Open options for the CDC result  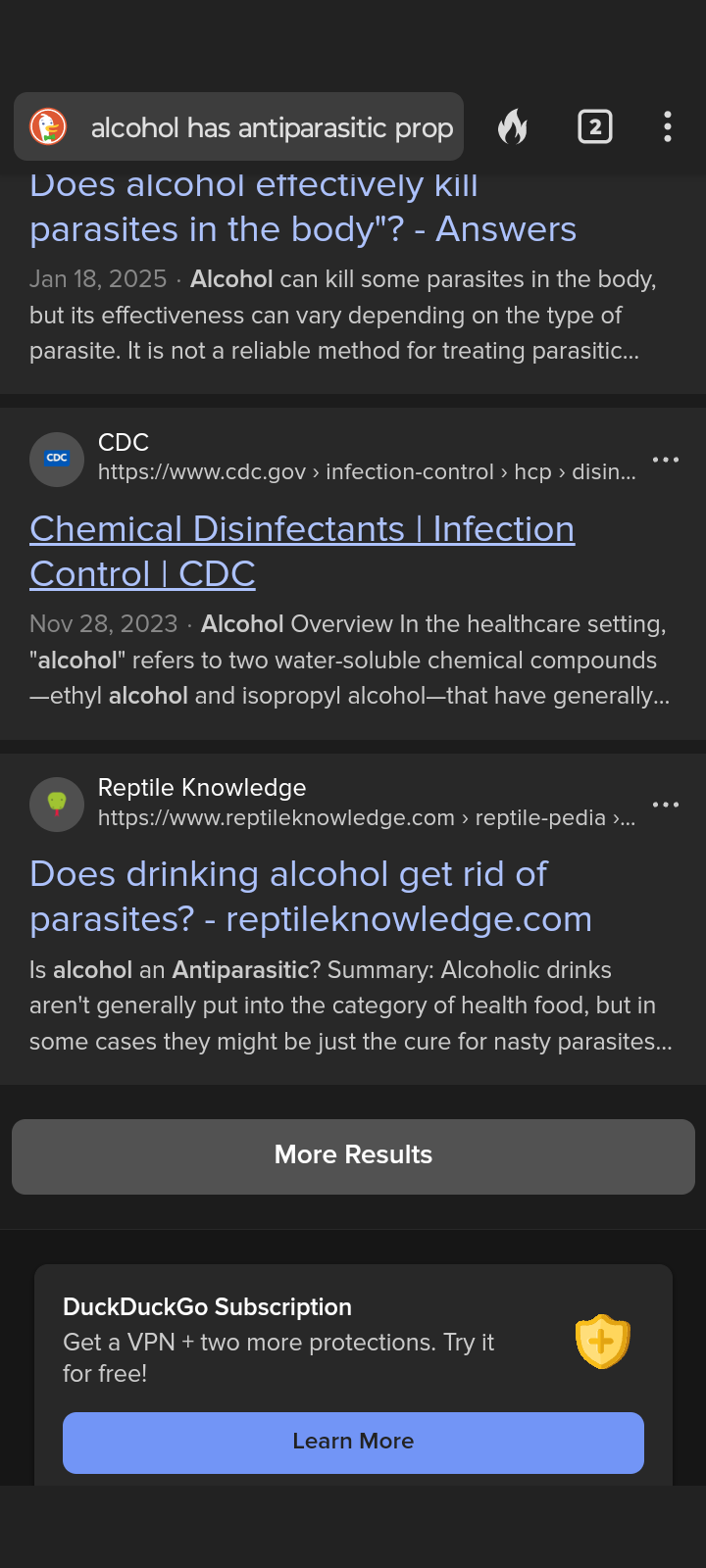666,460
